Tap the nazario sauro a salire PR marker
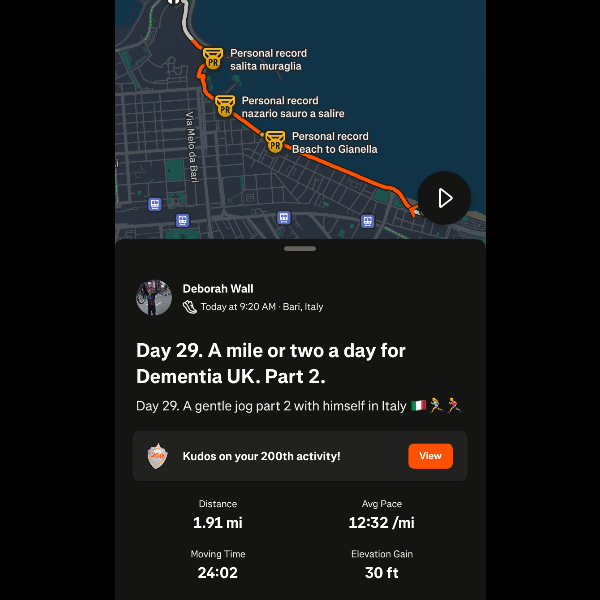600x600 pixels. click(x=225, y=105)
